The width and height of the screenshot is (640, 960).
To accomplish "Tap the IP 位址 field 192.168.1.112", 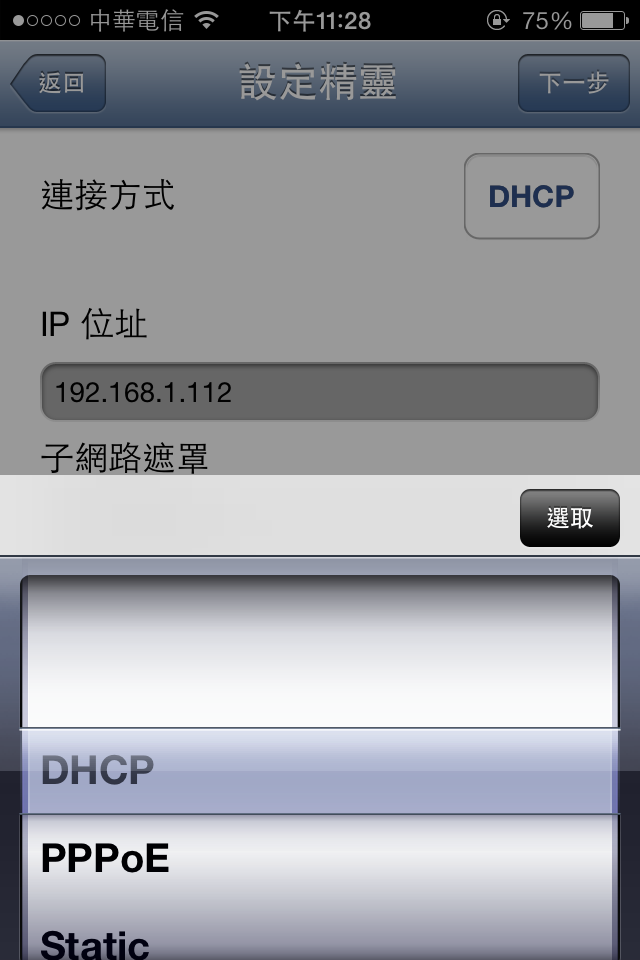I will (x=319, y=392).
